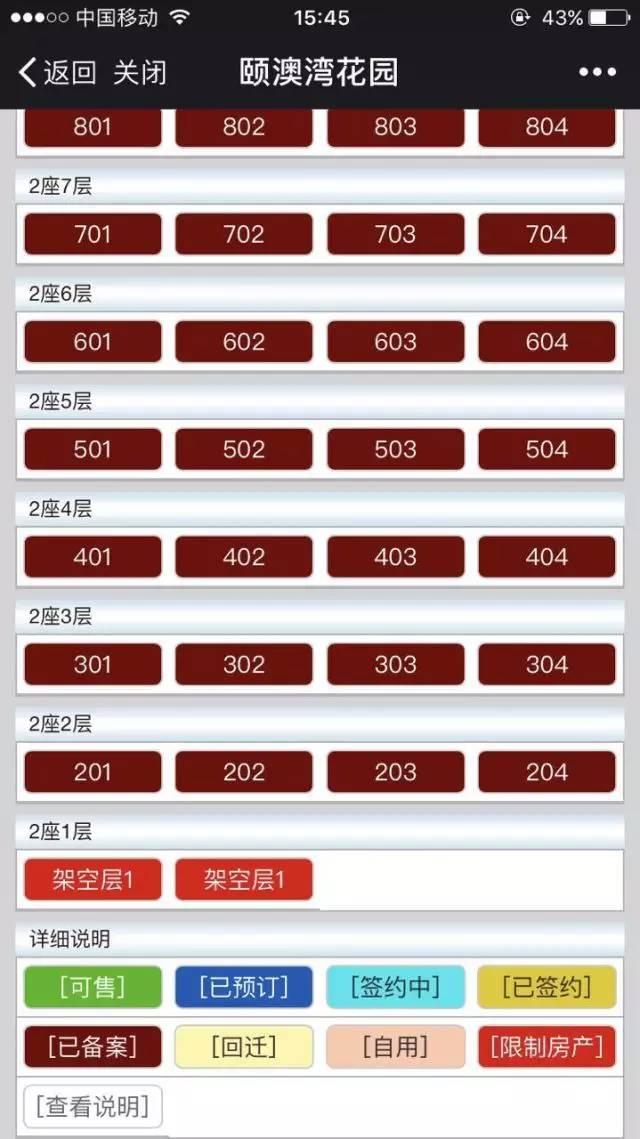View details for unit 602
Image resolution: width=640 pixels, height=1139 pixels.
244,341
